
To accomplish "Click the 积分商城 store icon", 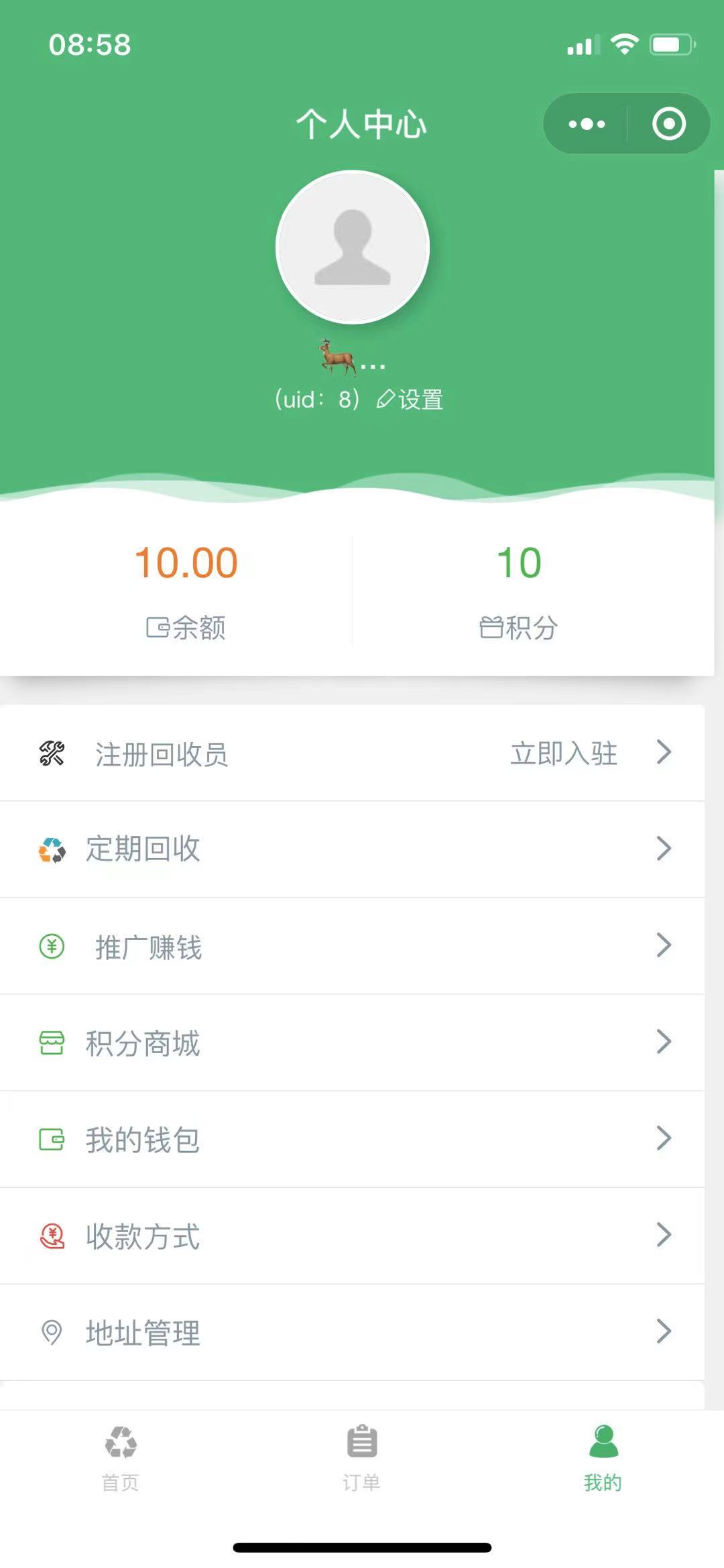I will click(52, 1042).
